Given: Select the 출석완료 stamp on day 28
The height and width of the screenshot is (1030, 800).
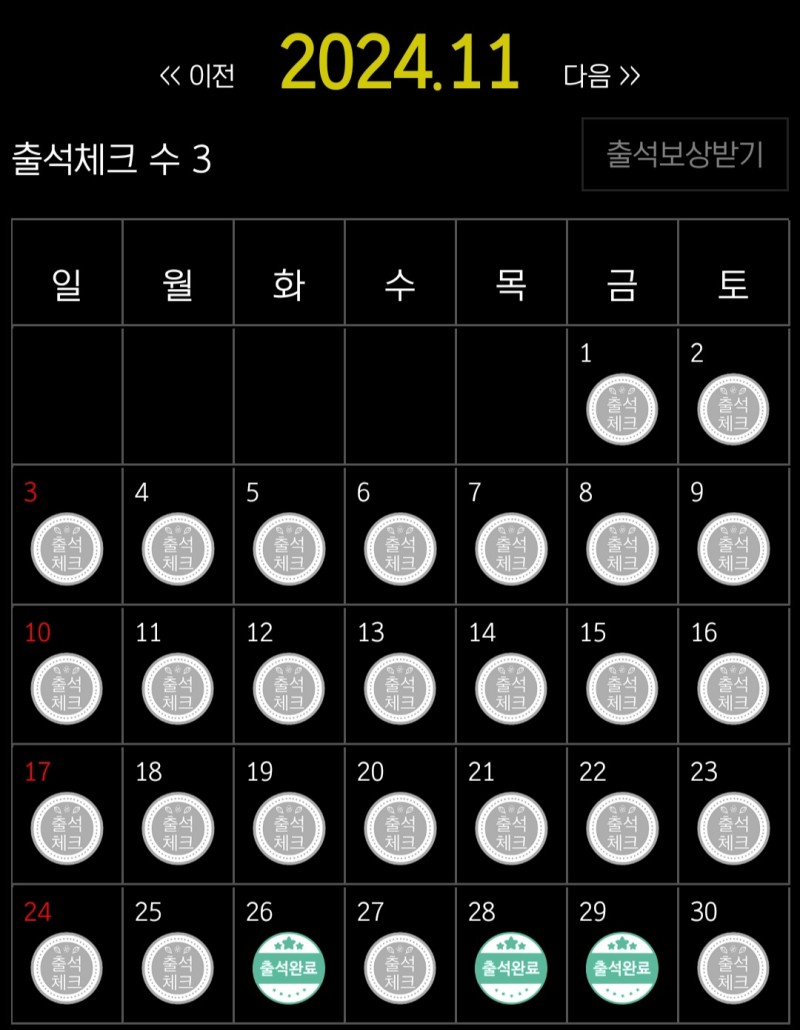Looking at the screenshot, I should pos(511,970).
